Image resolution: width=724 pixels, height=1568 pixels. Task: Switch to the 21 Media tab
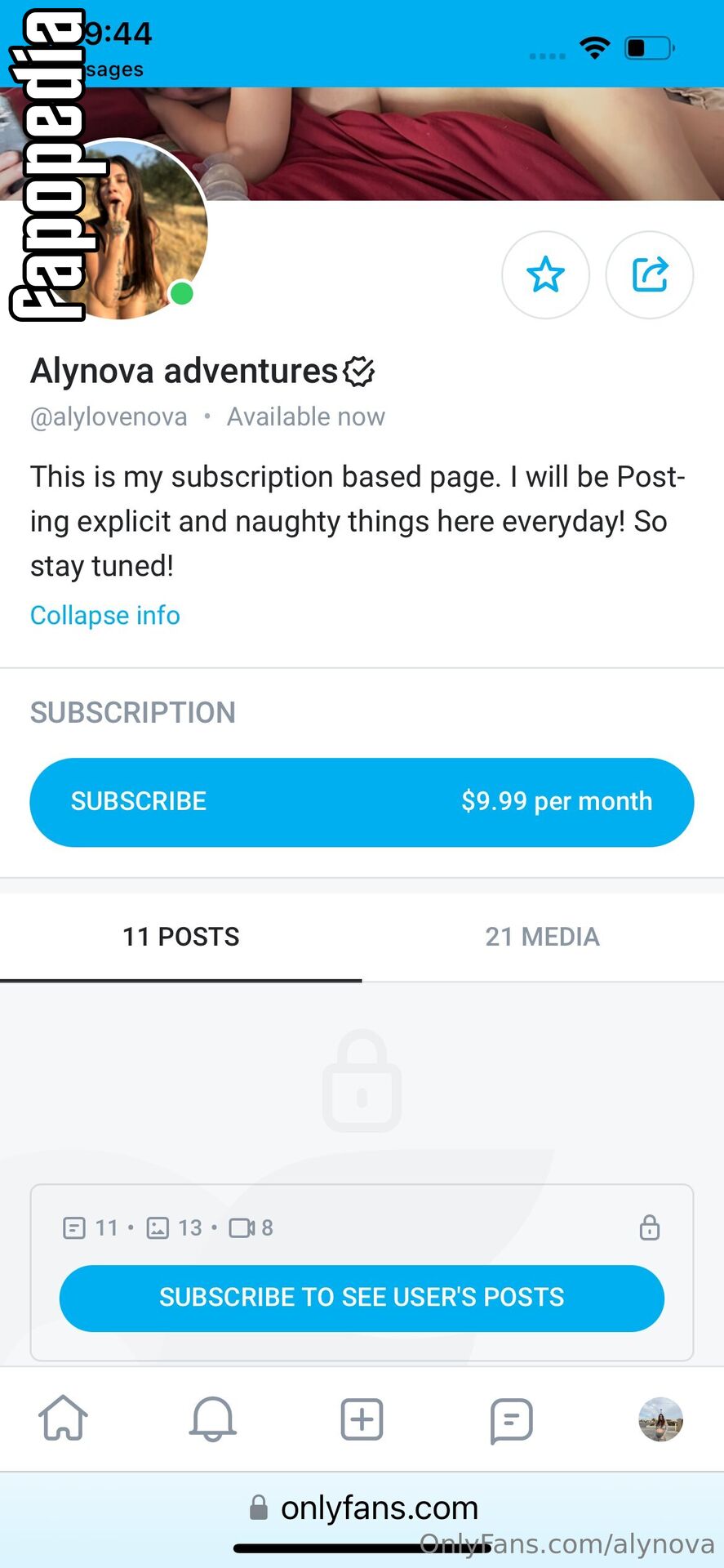(543, 937)
